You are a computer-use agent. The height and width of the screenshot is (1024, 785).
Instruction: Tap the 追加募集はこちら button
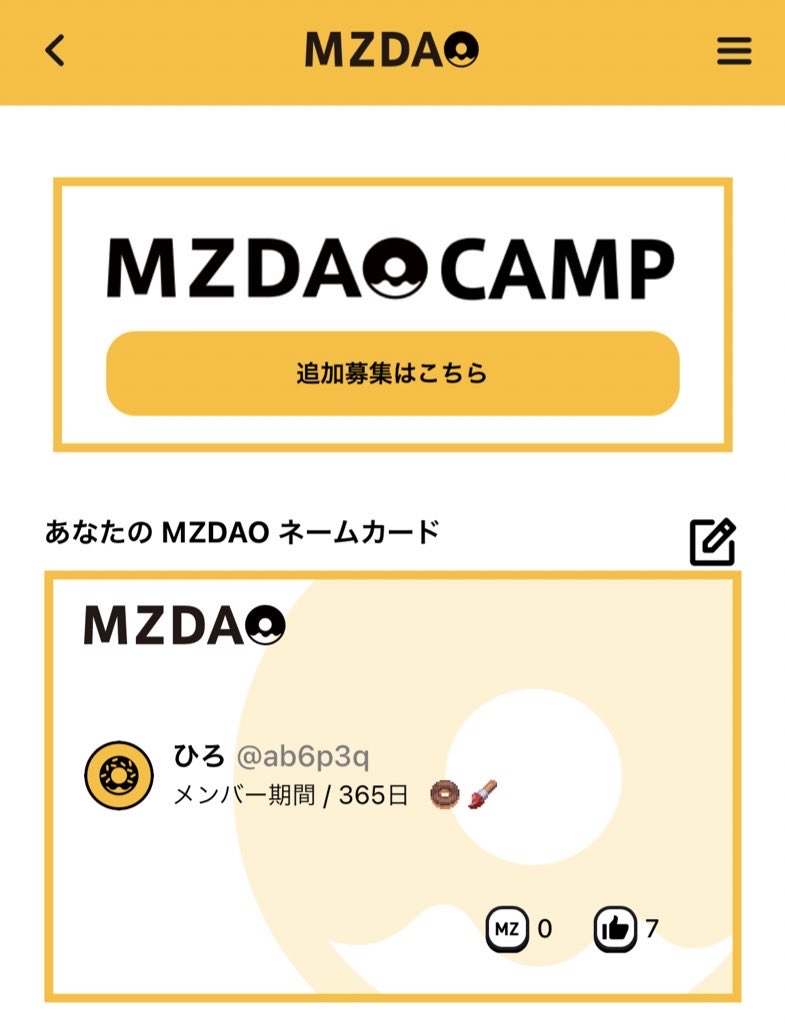(x=392, y=373)
